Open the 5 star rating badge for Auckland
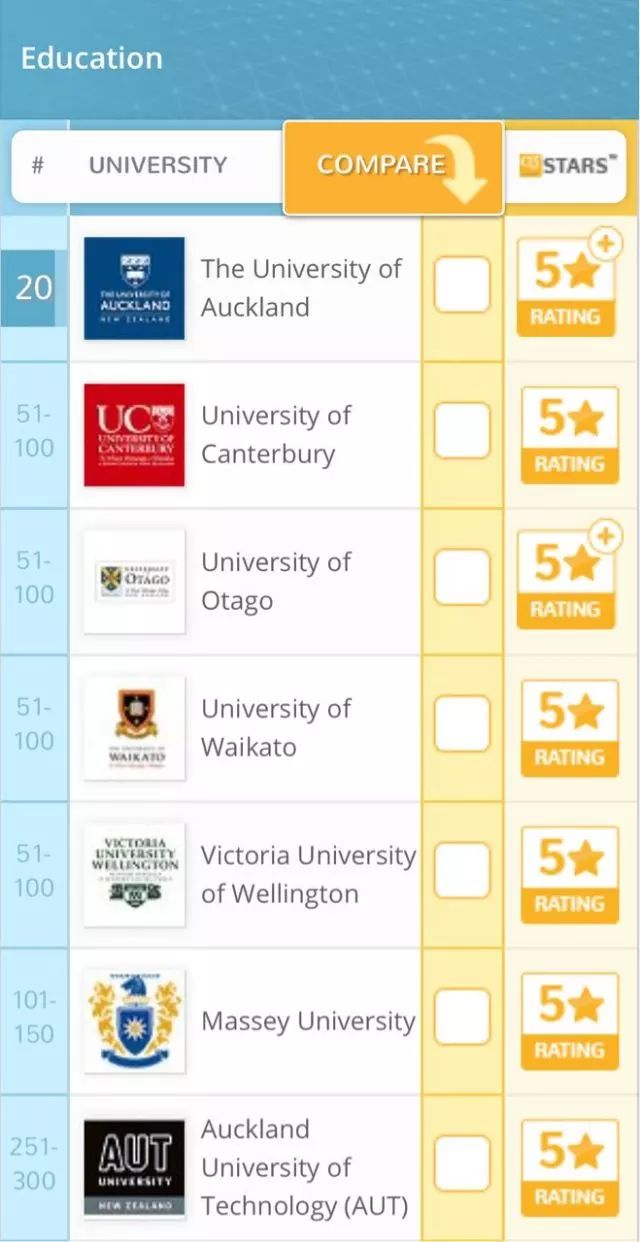This screenshot has width=640, height=1242. tap(568, 286)
